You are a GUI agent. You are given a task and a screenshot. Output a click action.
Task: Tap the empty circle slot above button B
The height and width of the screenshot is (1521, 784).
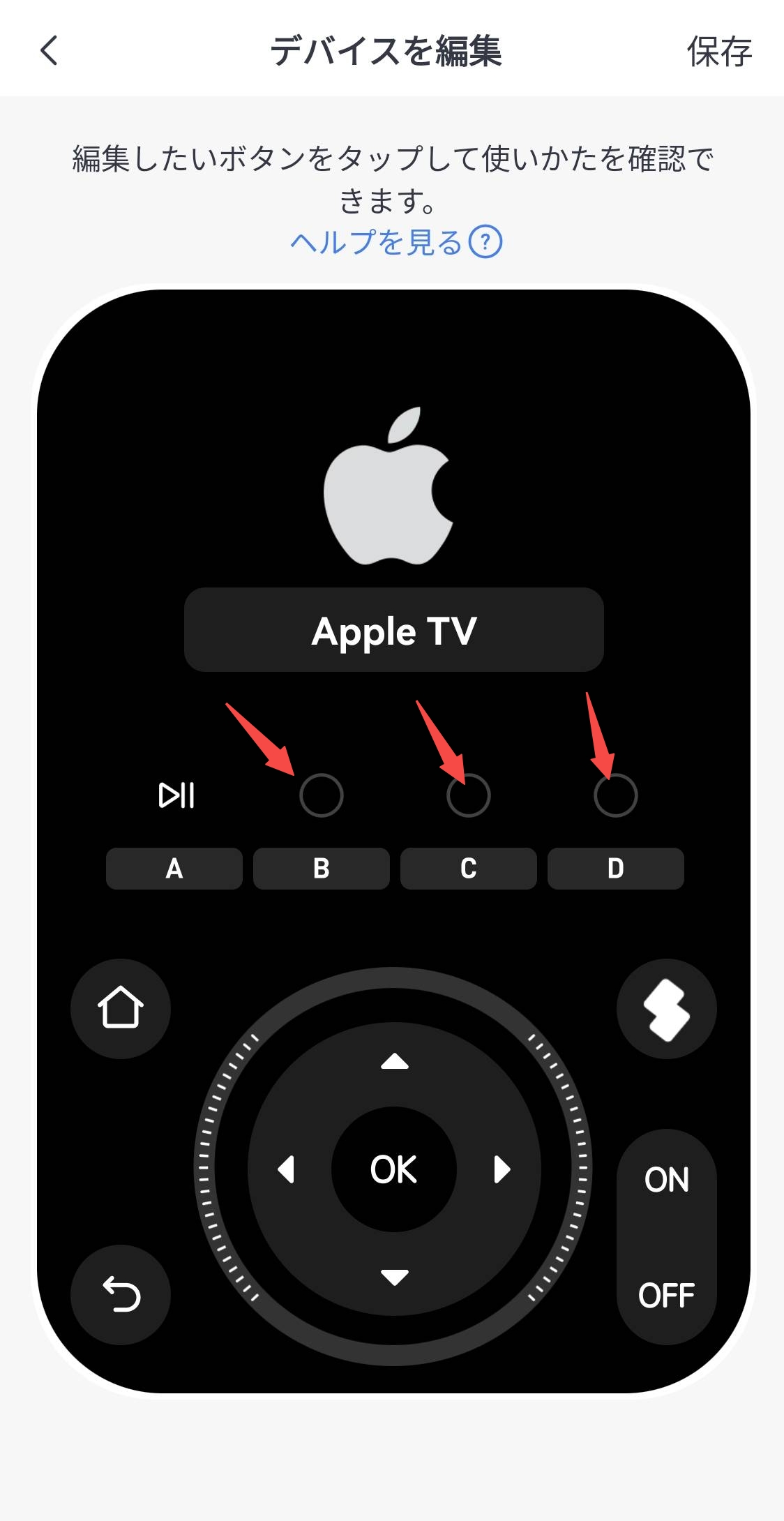pos(321,795)
